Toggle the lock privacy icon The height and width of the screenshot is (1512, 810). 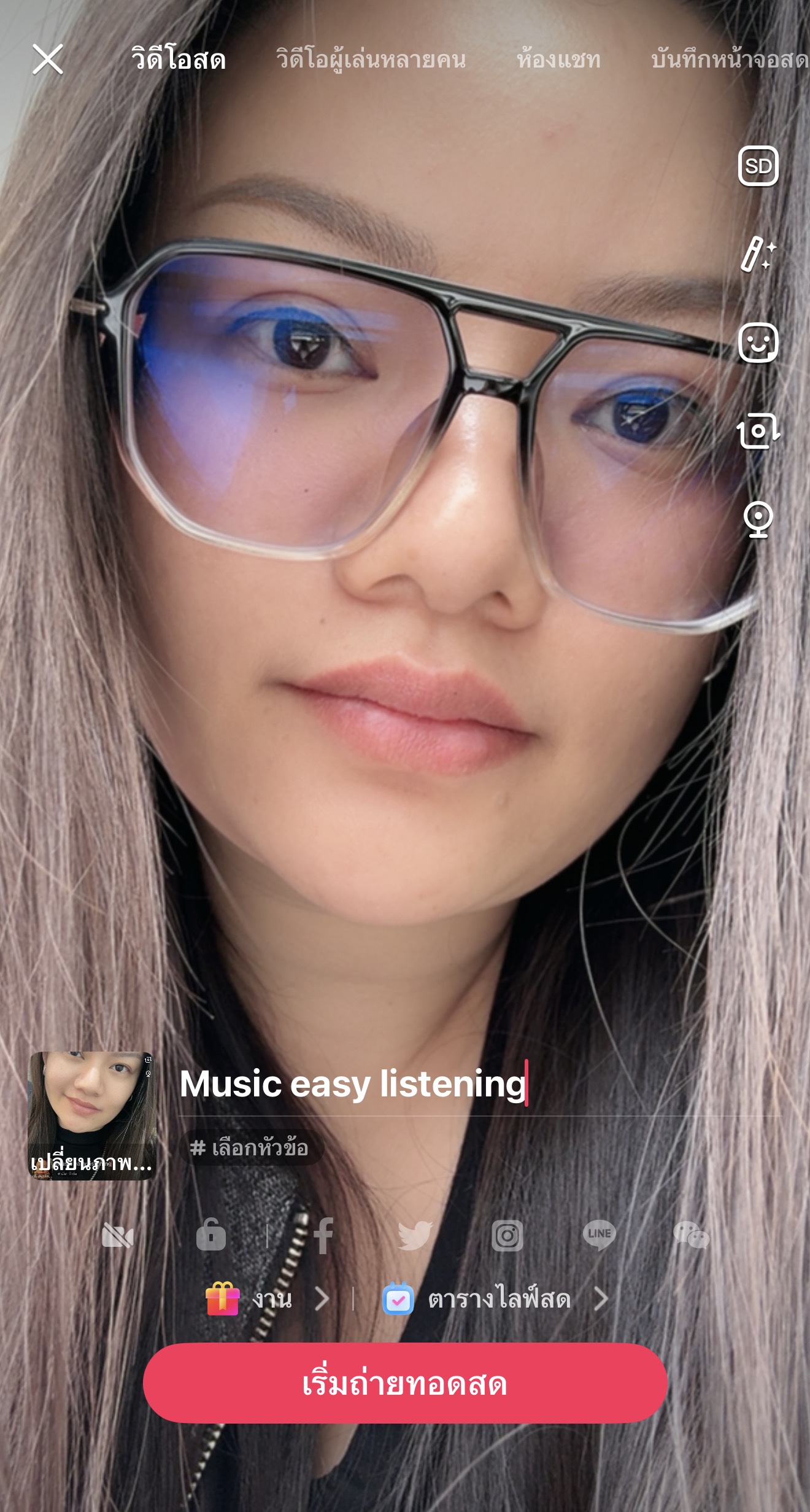210,1234
